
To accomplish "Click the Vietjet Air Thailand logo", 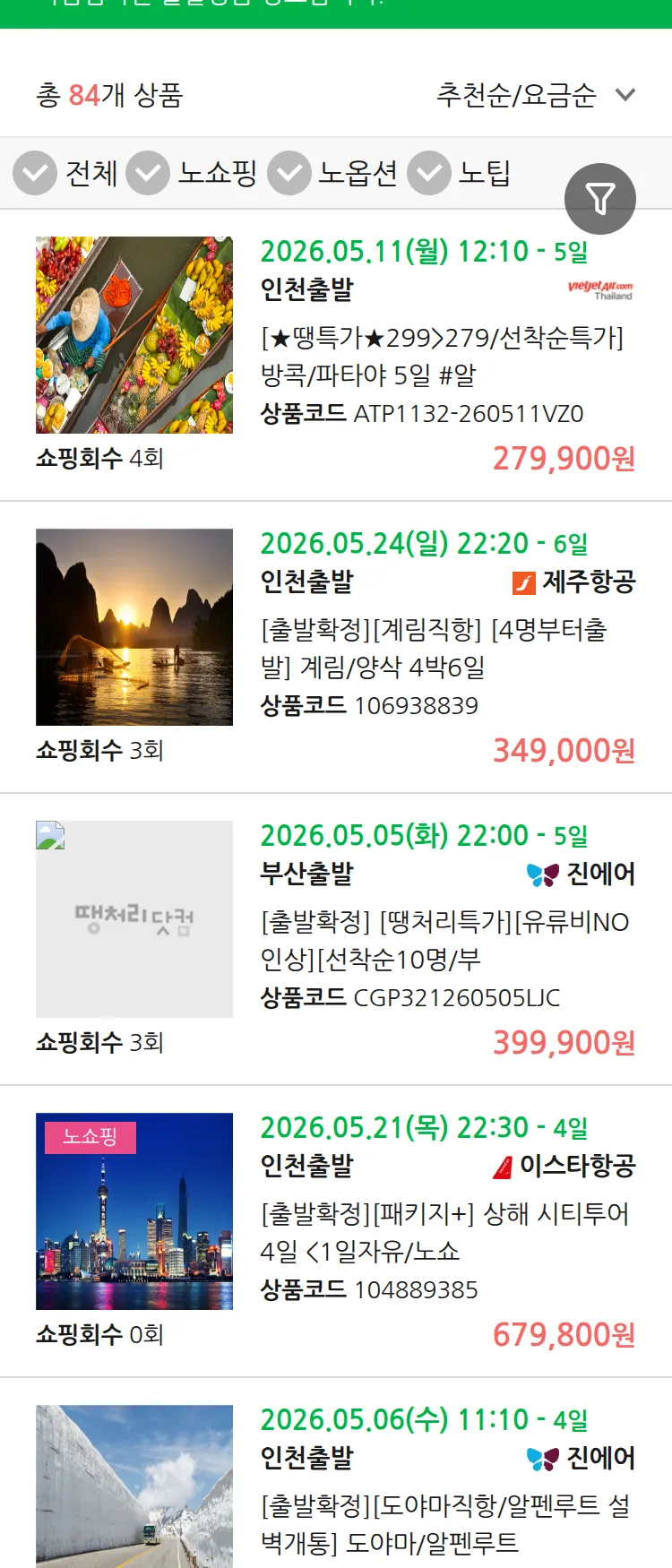I will (x=601, y=285).
